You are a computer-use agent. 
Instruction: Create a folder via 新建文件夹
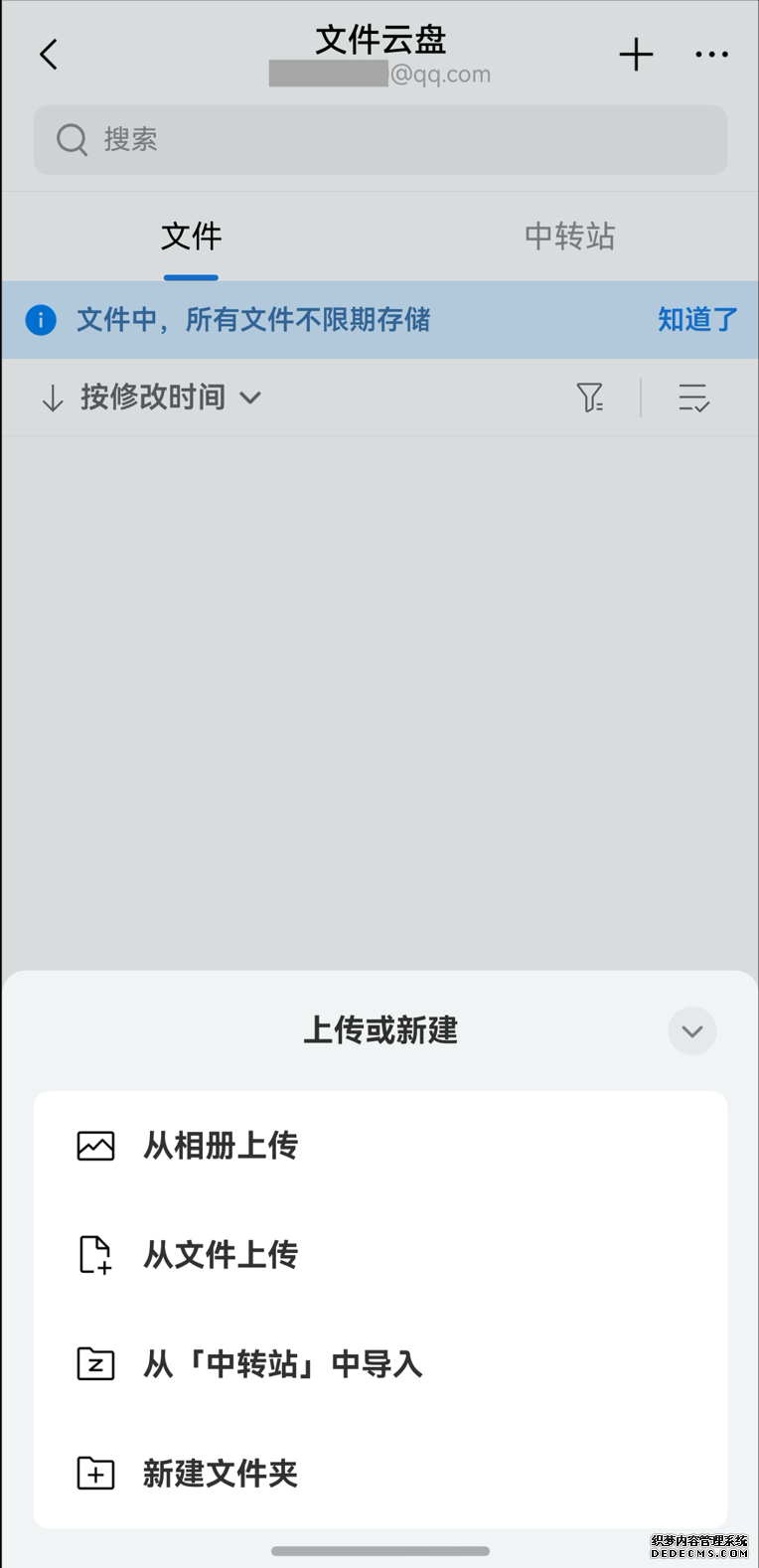click(x=221, y=1474)
